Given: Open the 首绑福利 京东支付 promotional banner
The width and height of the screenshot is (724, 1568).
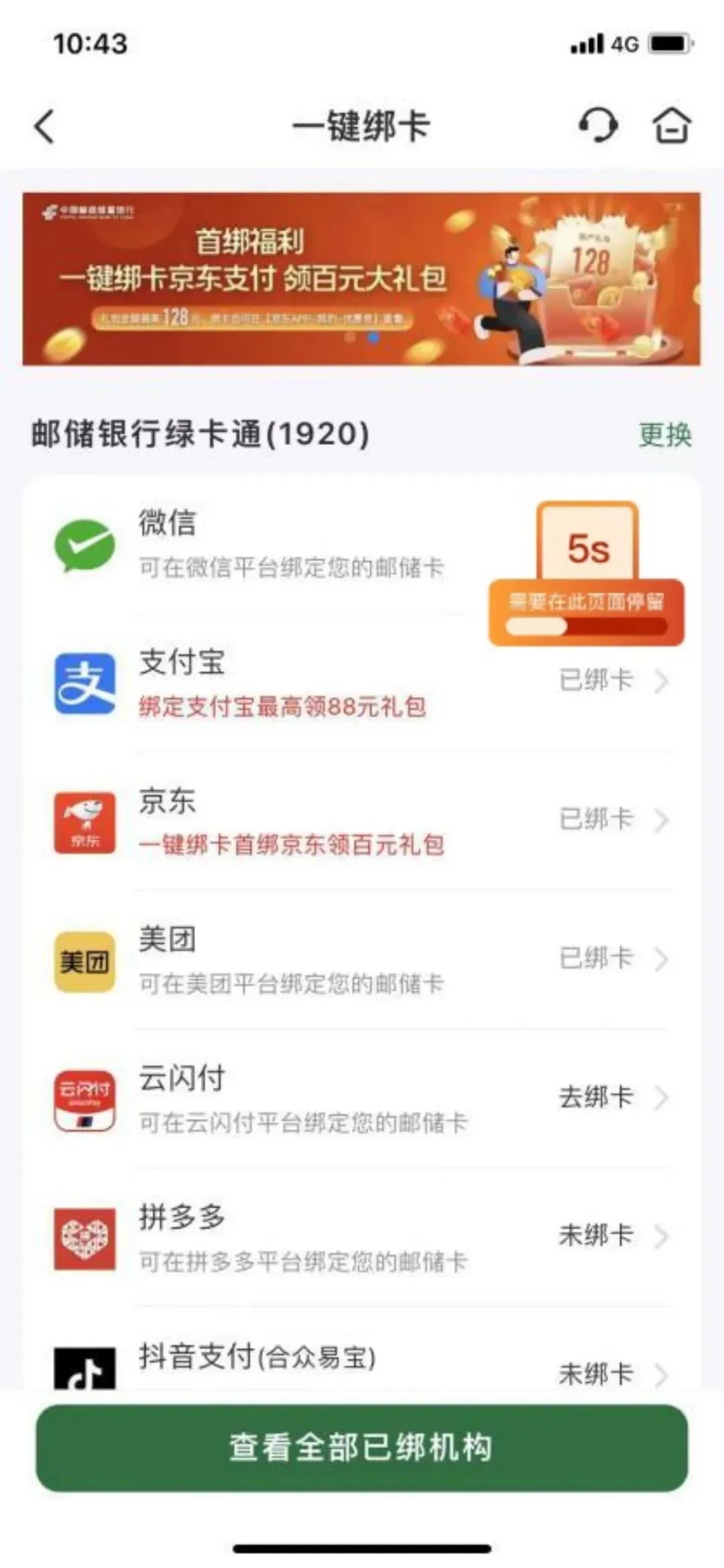Looking at the screenshot, I should pyautogui.click(x=361, y=279).
